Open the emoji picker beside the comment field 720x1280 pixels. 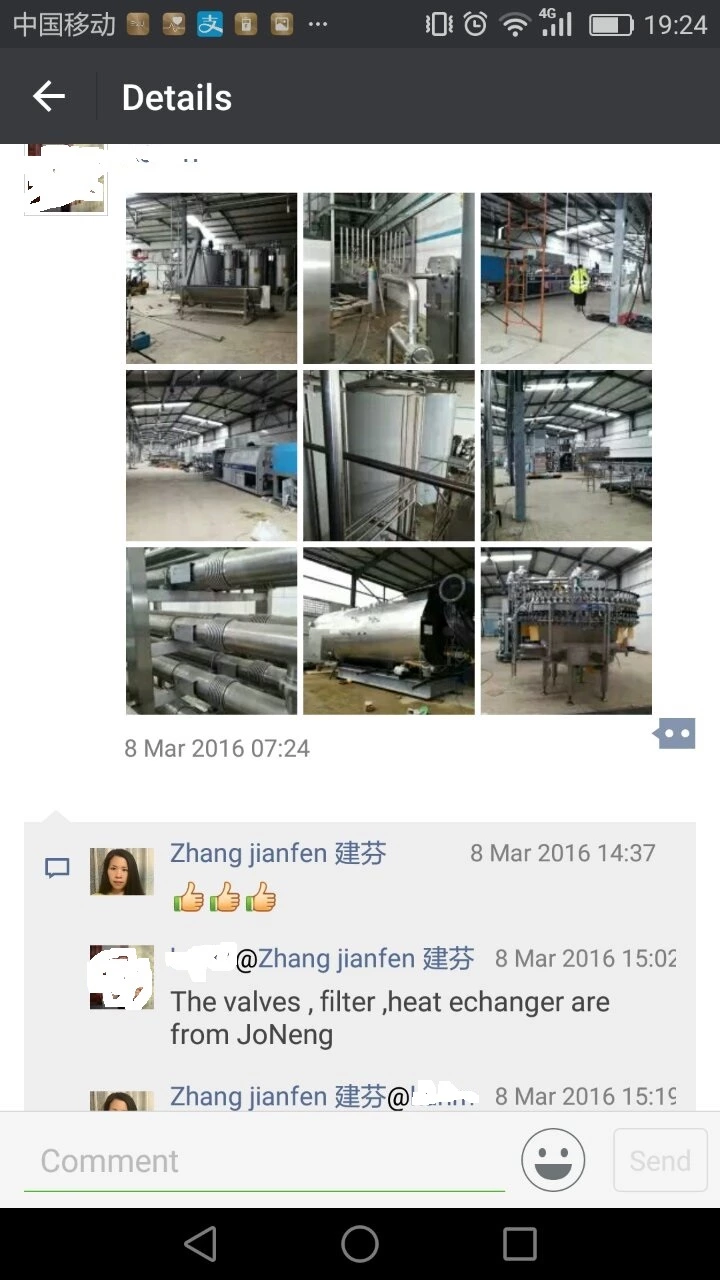point(553,1159)
